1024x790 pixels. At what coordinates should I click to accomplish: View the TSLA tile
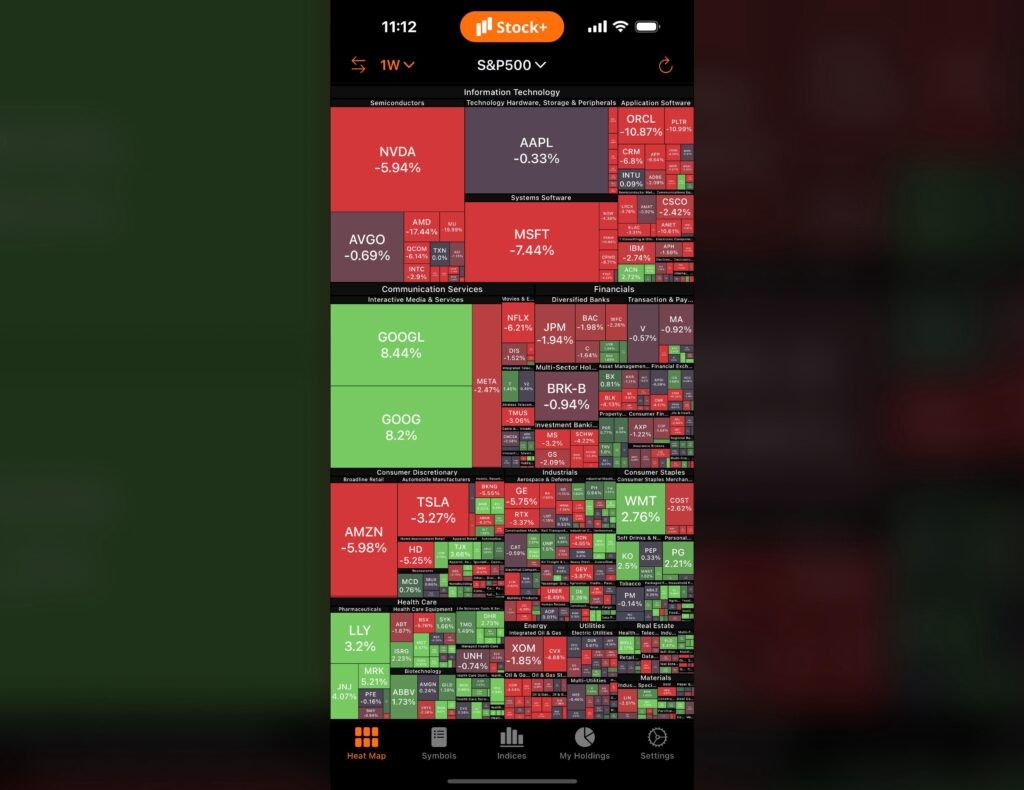(x=436, y=509)
